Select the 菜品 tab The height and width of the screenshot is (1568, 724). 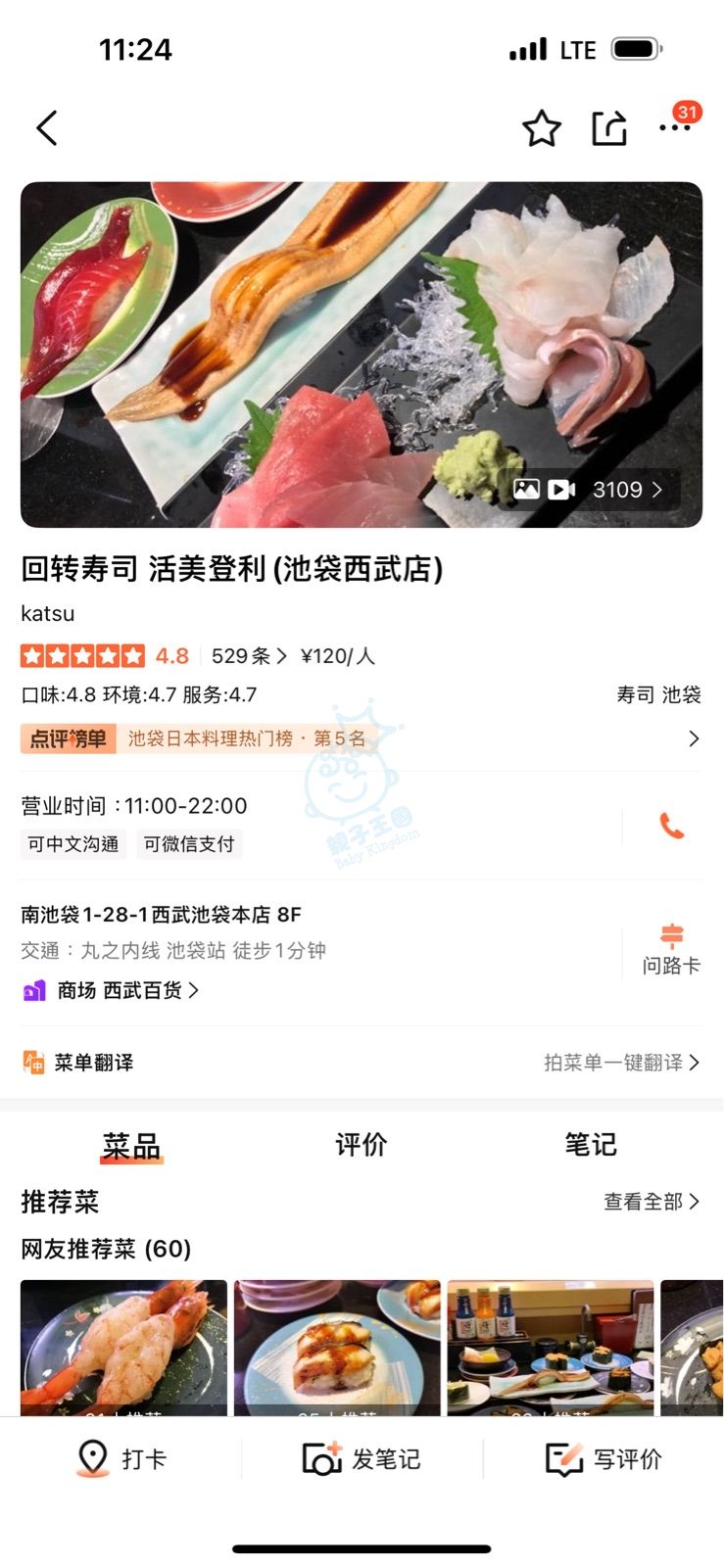pos(131,1145)
